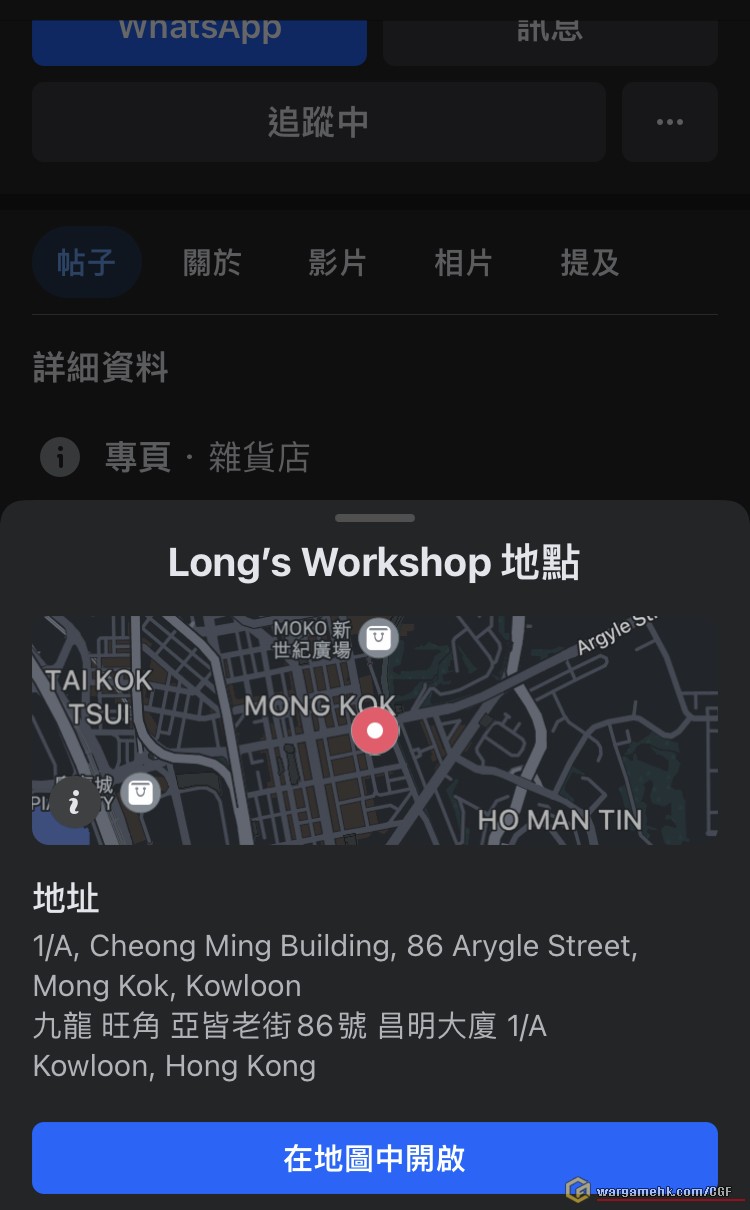The height and width of the screenshot is (1210, 750).
Task: Open the map info icon
Action: 74,802
